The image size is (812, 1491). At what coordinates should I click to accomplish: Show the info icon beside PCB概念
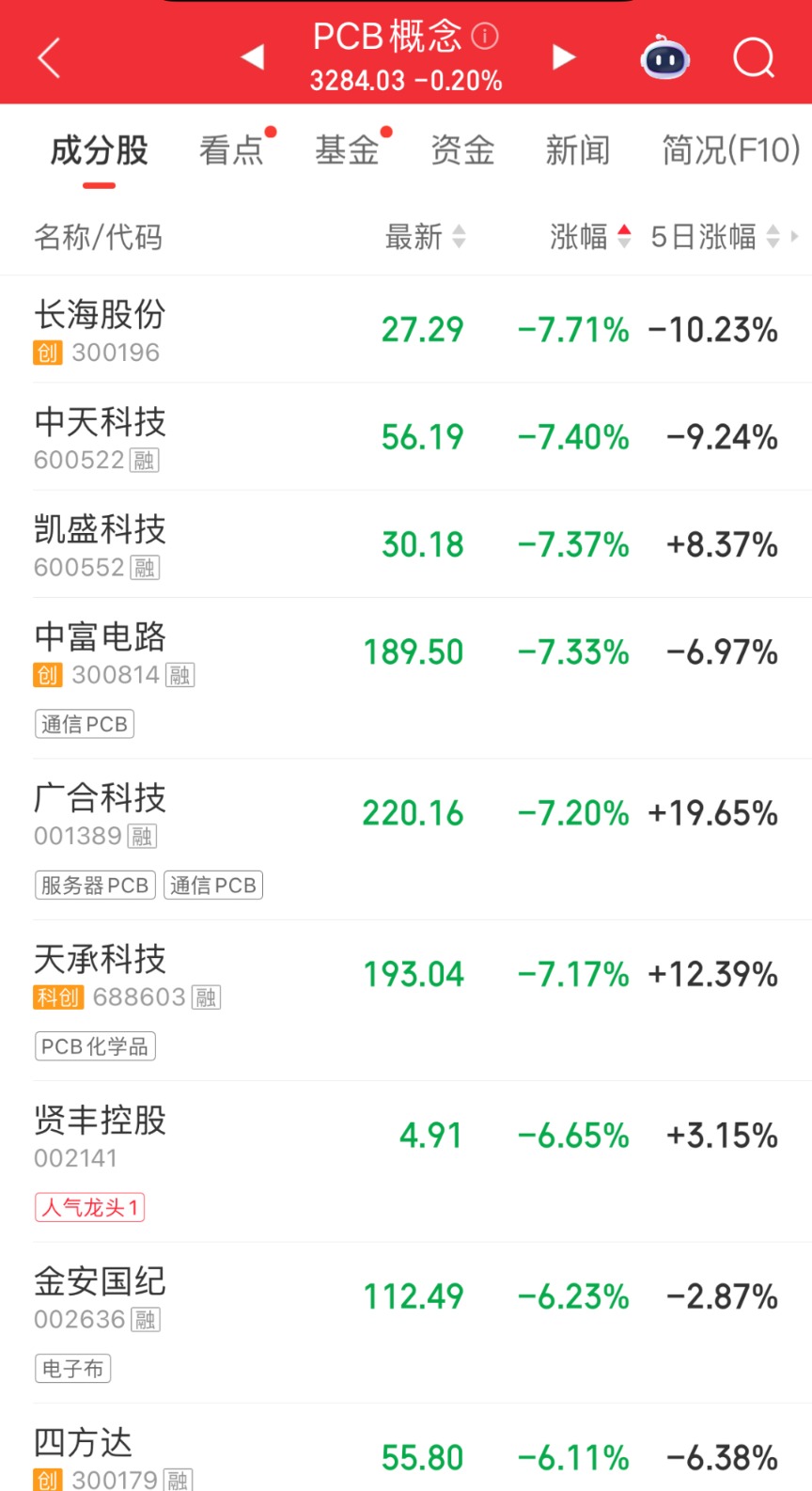[x=485, y=36]
